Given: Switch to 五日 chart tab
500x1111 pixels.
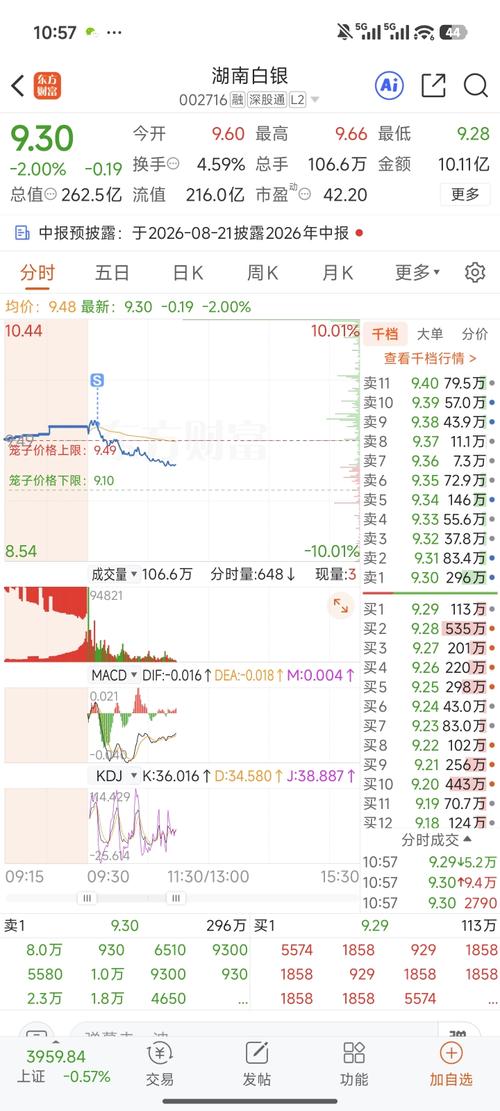Looking at the screenshot, I should (113, 272).
